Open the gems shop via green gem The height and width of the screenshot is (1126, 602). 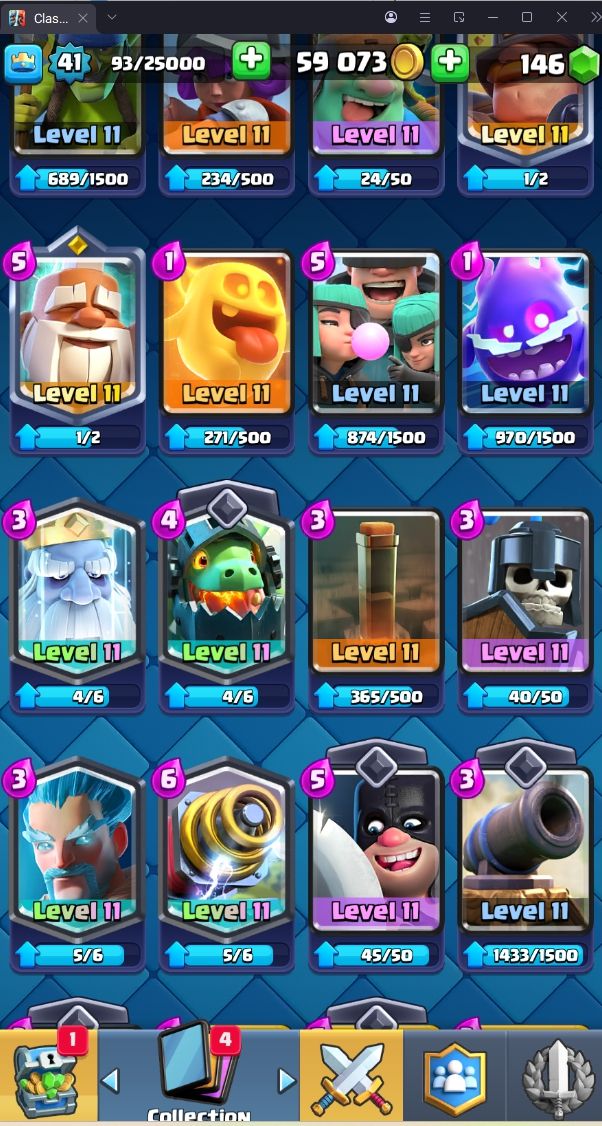[583, 65]
